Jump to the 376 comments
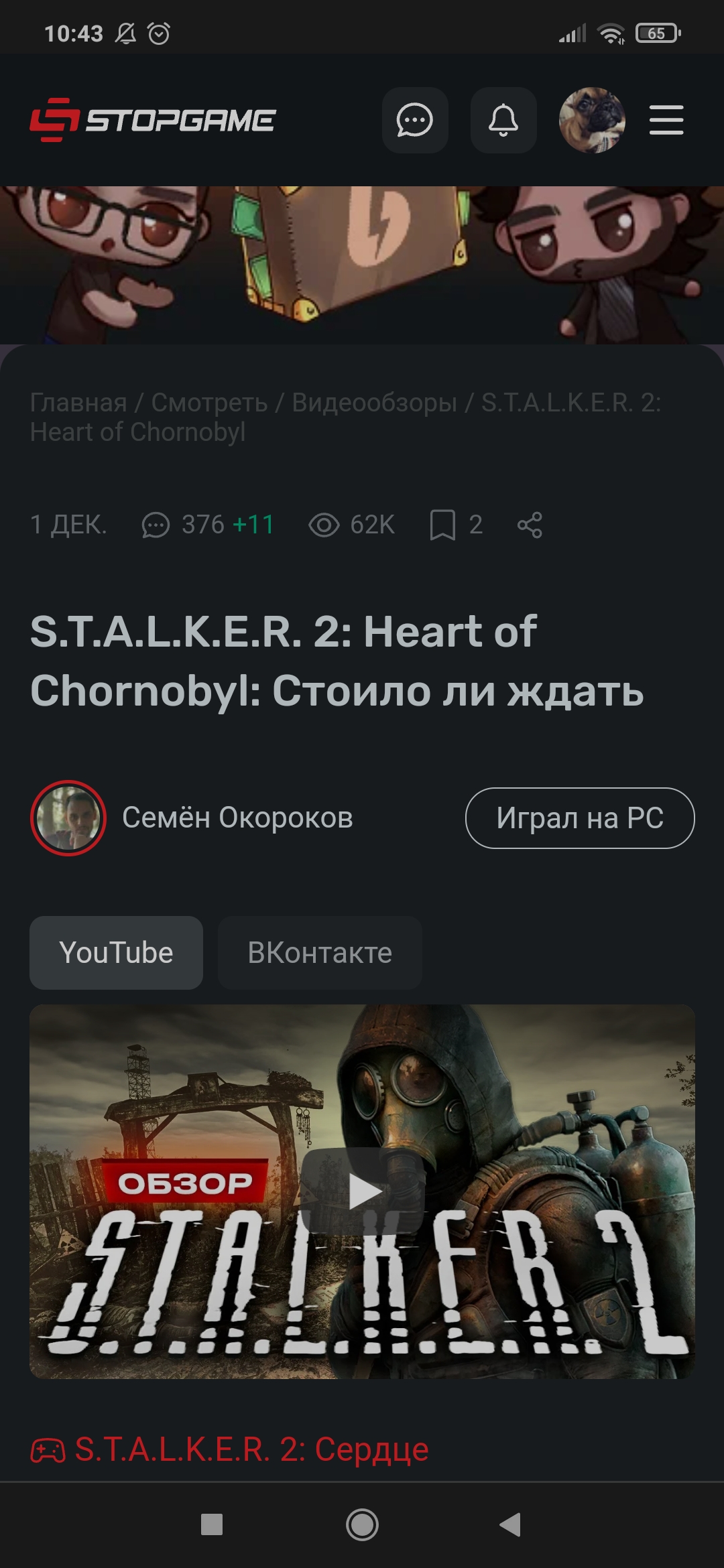The height and width of the screenshot is (1568, 724). pyautogui.click(x=208, y=525)
